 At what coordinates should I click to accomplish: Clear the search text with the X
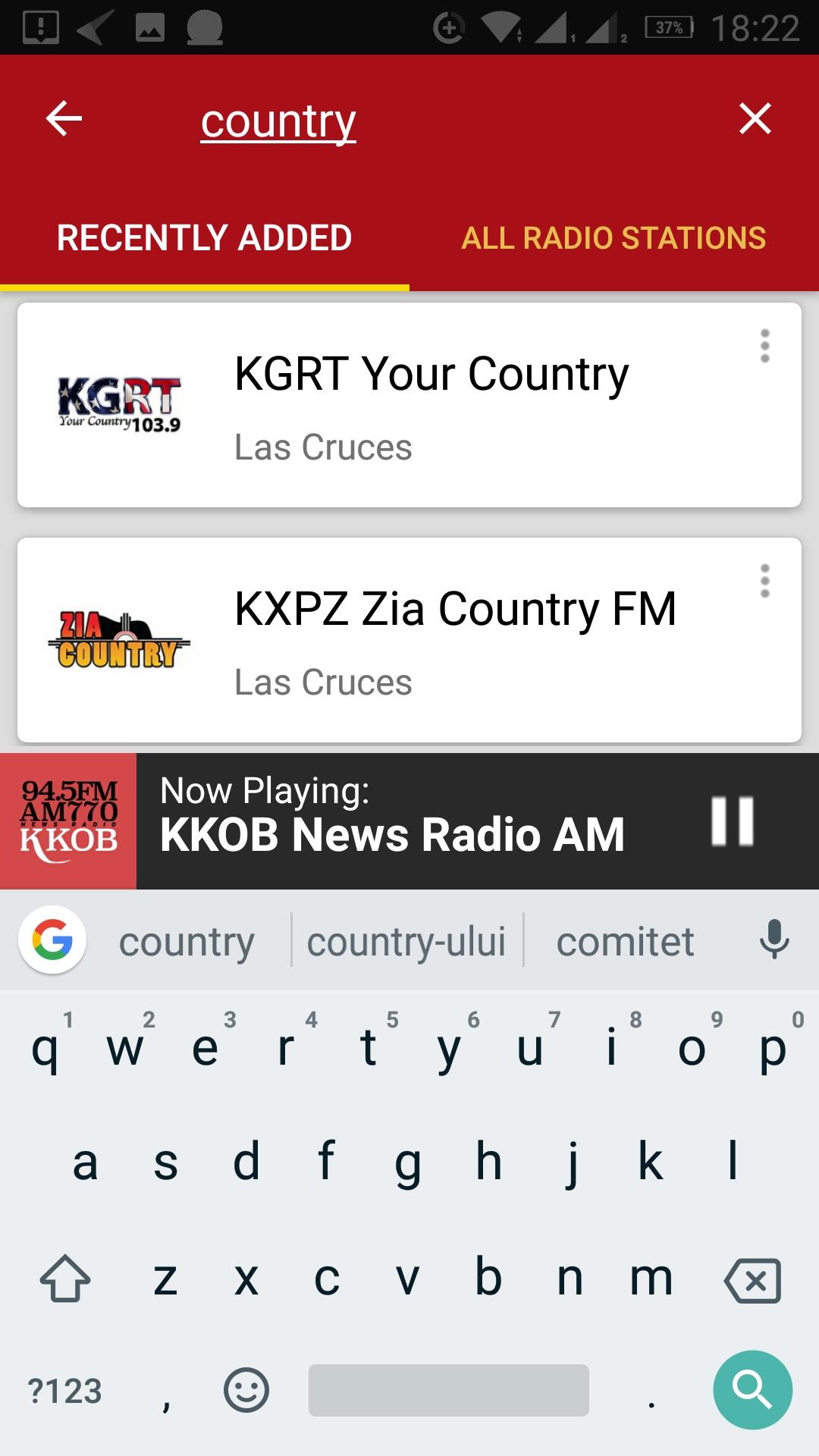pos(755,119)
